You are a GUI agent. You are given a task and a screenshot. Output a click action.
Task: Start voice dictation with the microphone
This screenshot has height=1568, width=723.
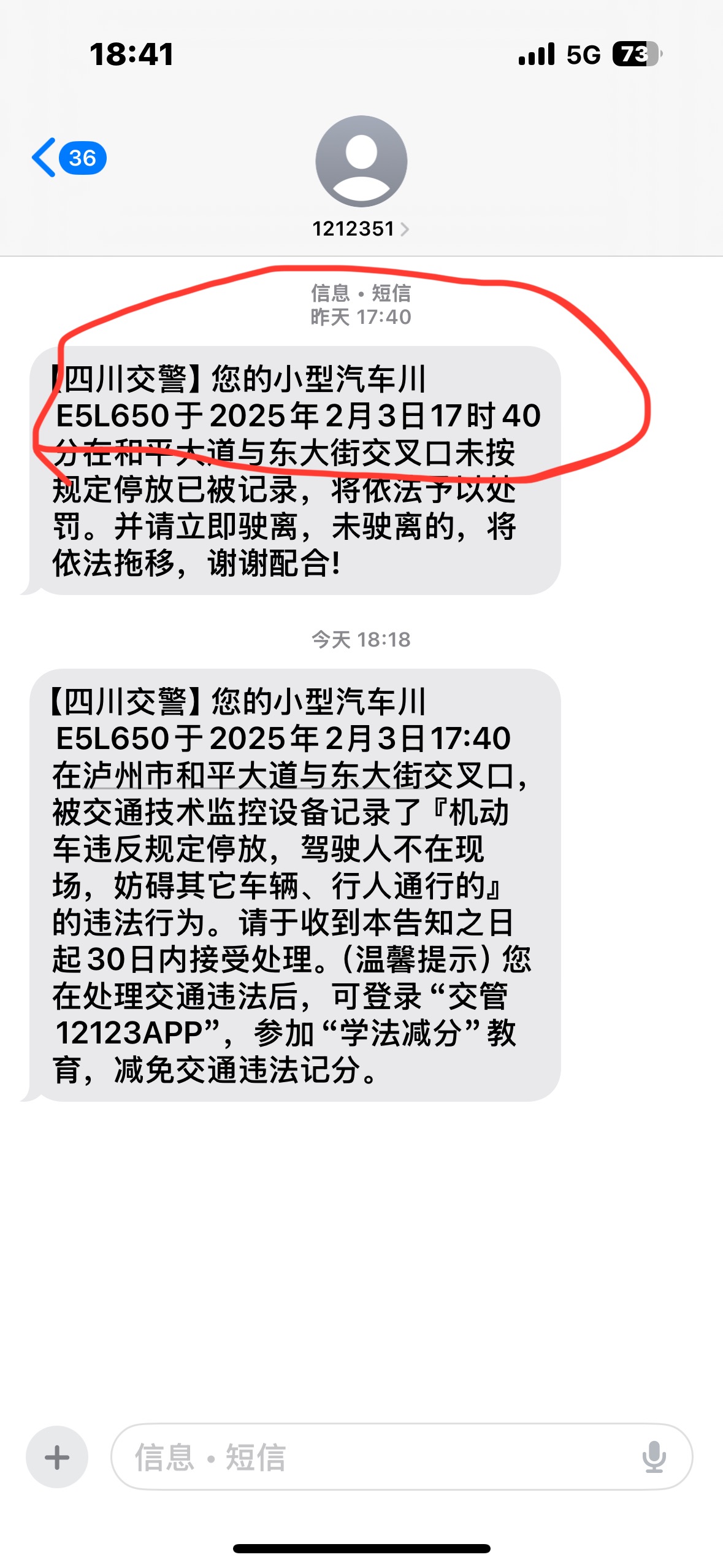coord(654,1457)
